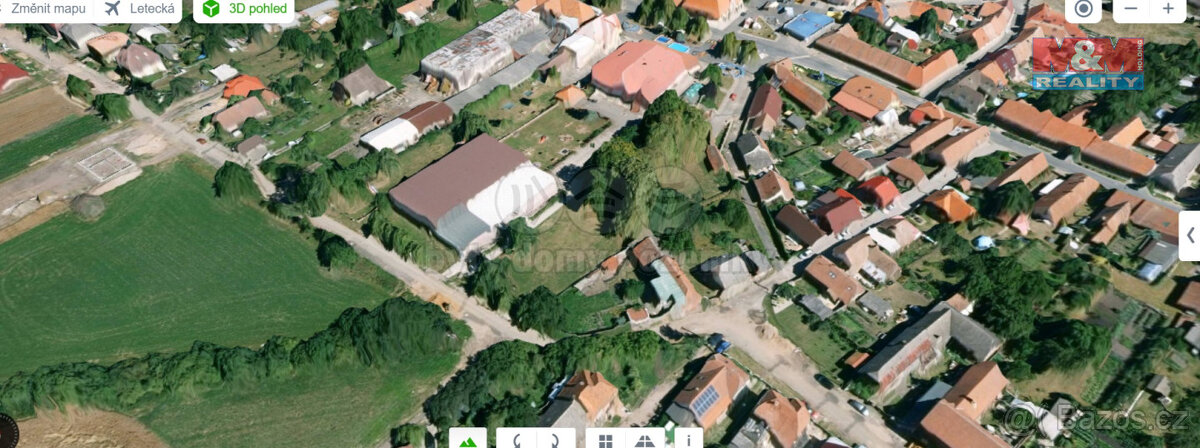Zoom out with the minus button
The width and height of the screenshot is (1200, 448).
[1130, 9]
